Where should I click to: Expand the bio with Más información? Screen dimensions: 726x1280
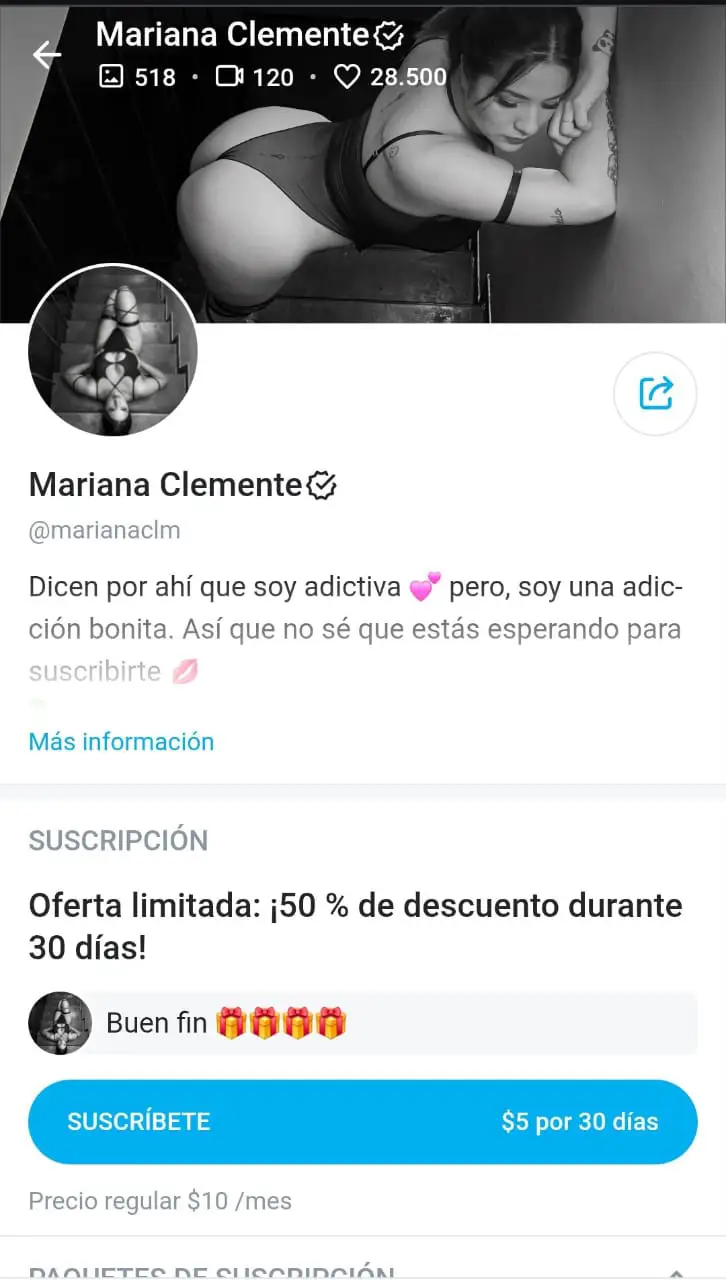[121, 742]
